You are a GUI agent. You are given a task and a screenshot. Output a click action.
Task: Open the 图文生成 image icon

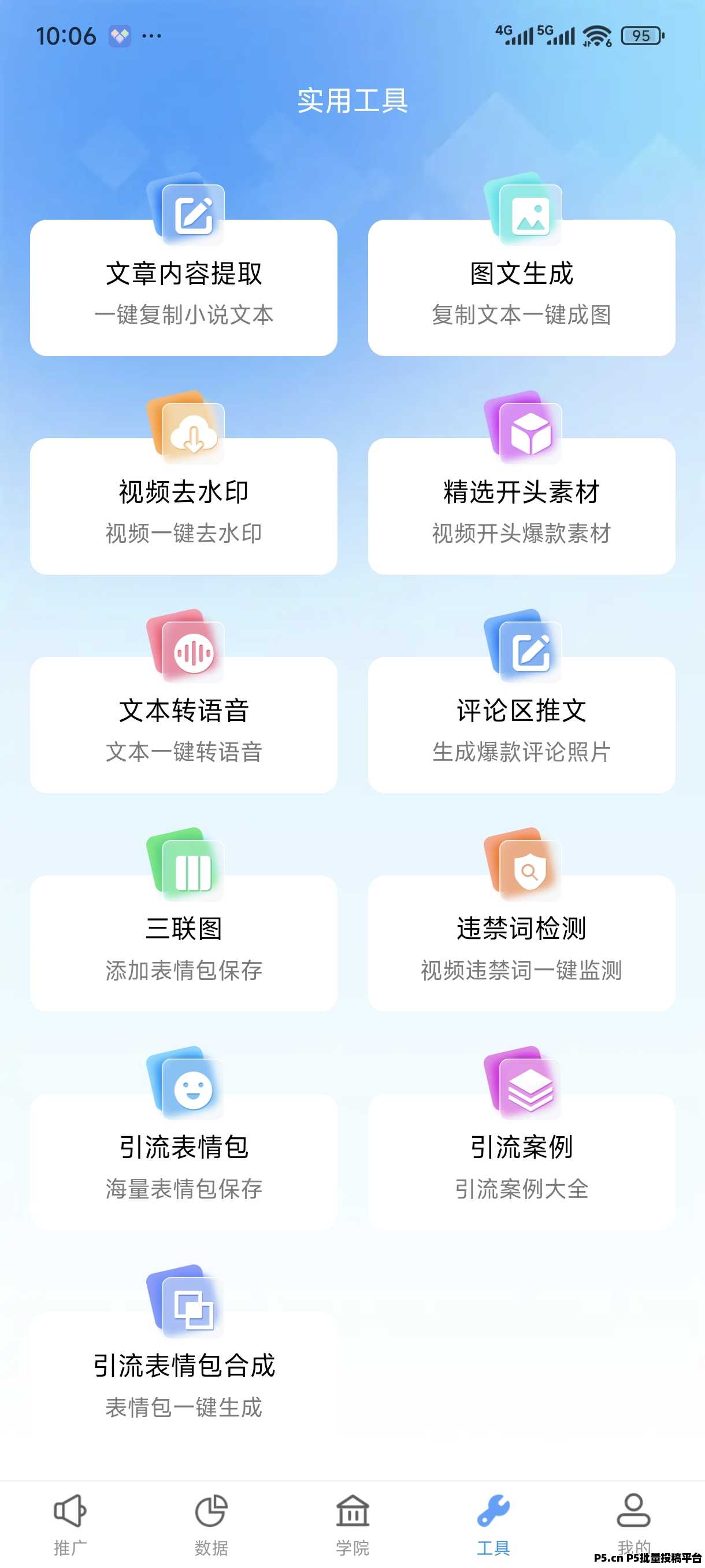click(x=532, y=213)
